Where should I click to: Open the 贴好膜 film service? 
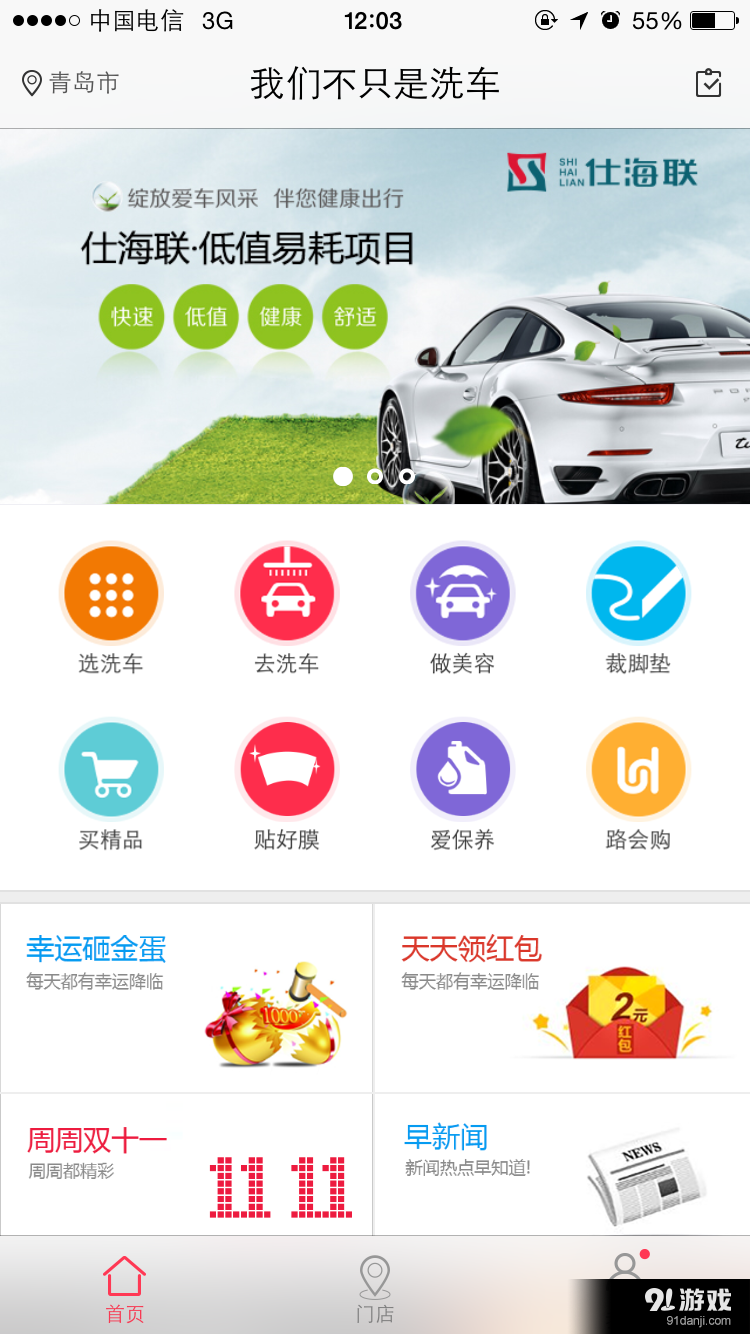(x=287, y=770)
